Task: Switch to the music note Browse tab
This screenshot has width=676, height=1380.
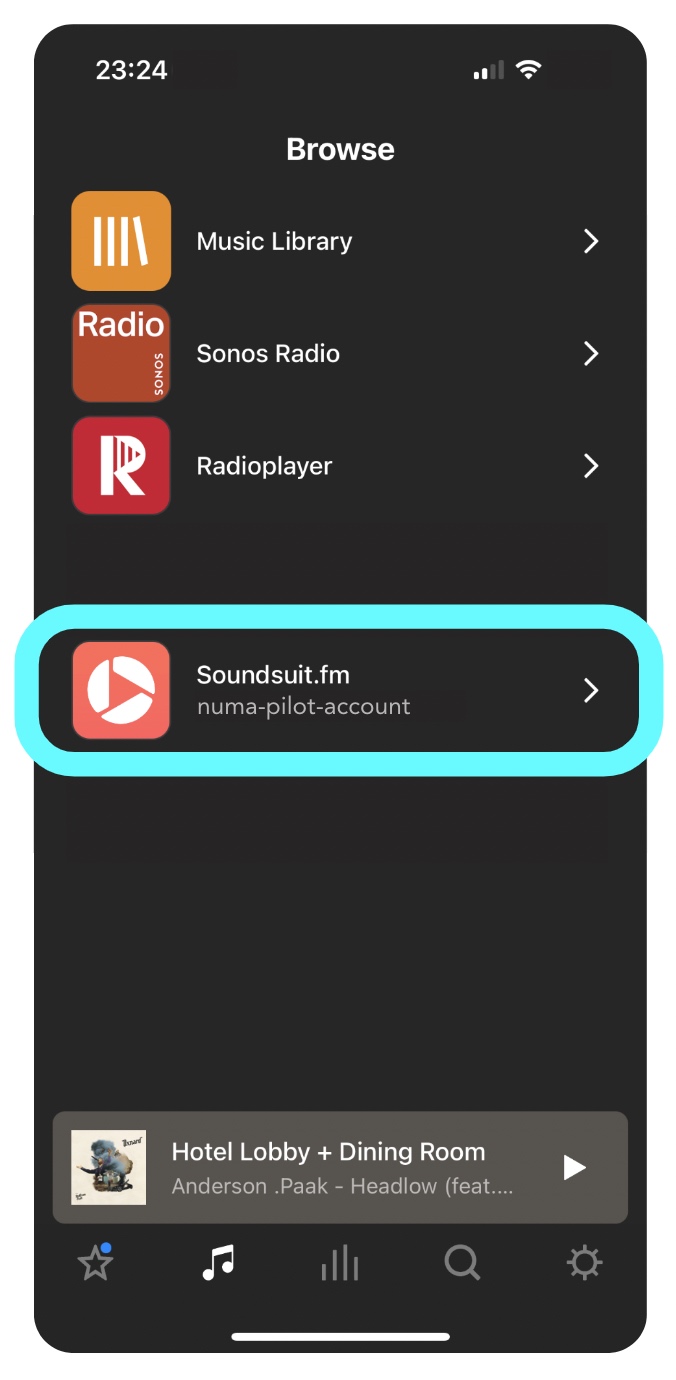Action: [x=218, y=1264]
